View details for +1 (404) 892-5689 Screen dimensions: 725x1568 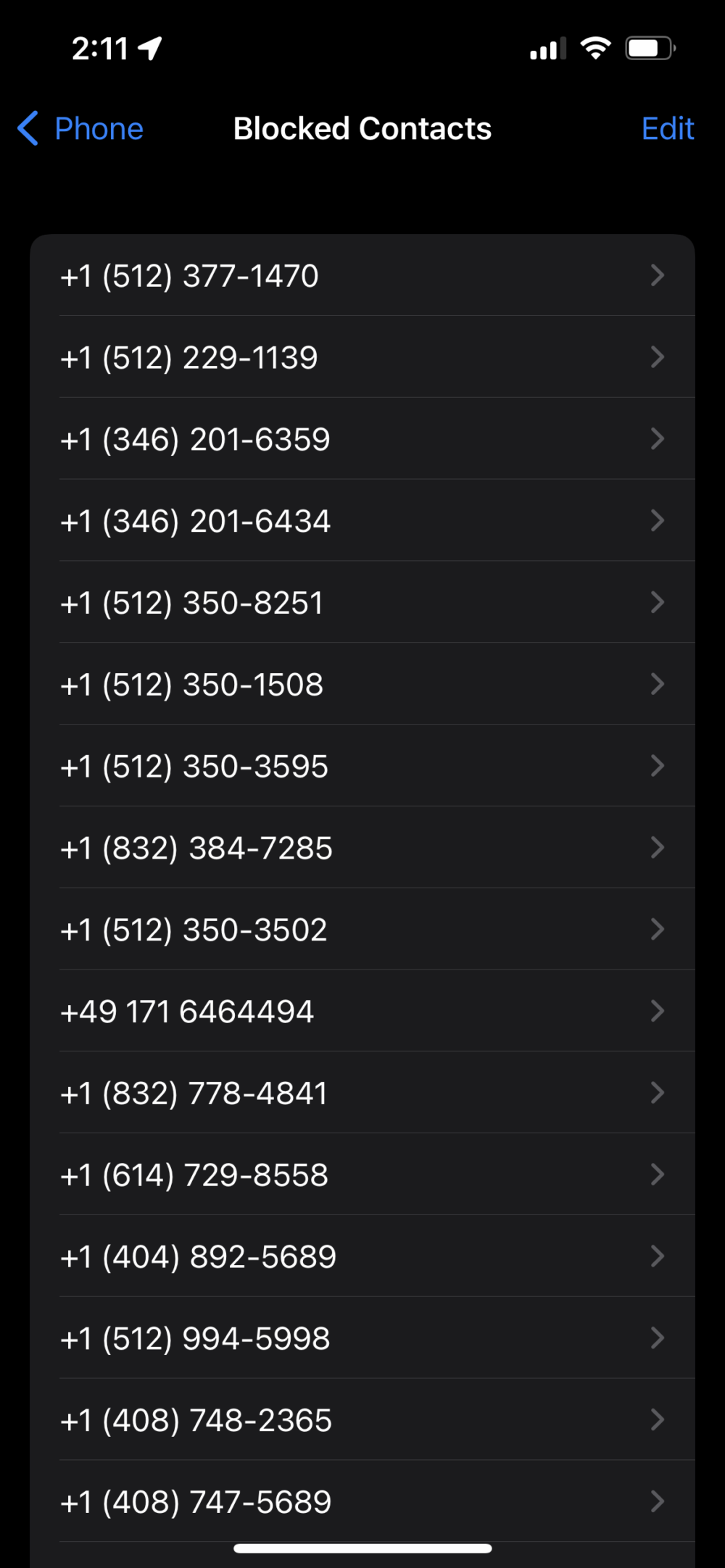(x=362, y=1256)
